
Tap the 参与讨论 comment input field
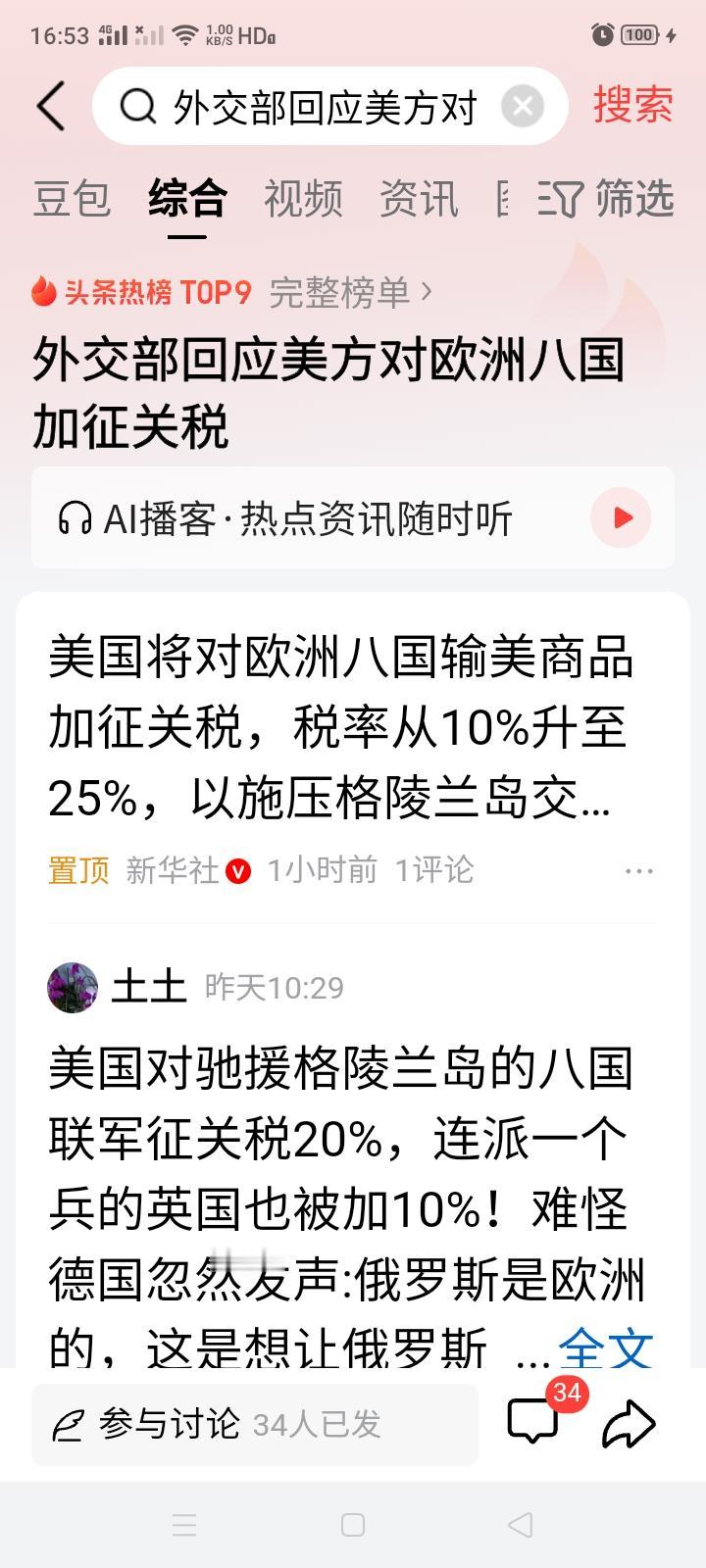255,1425
